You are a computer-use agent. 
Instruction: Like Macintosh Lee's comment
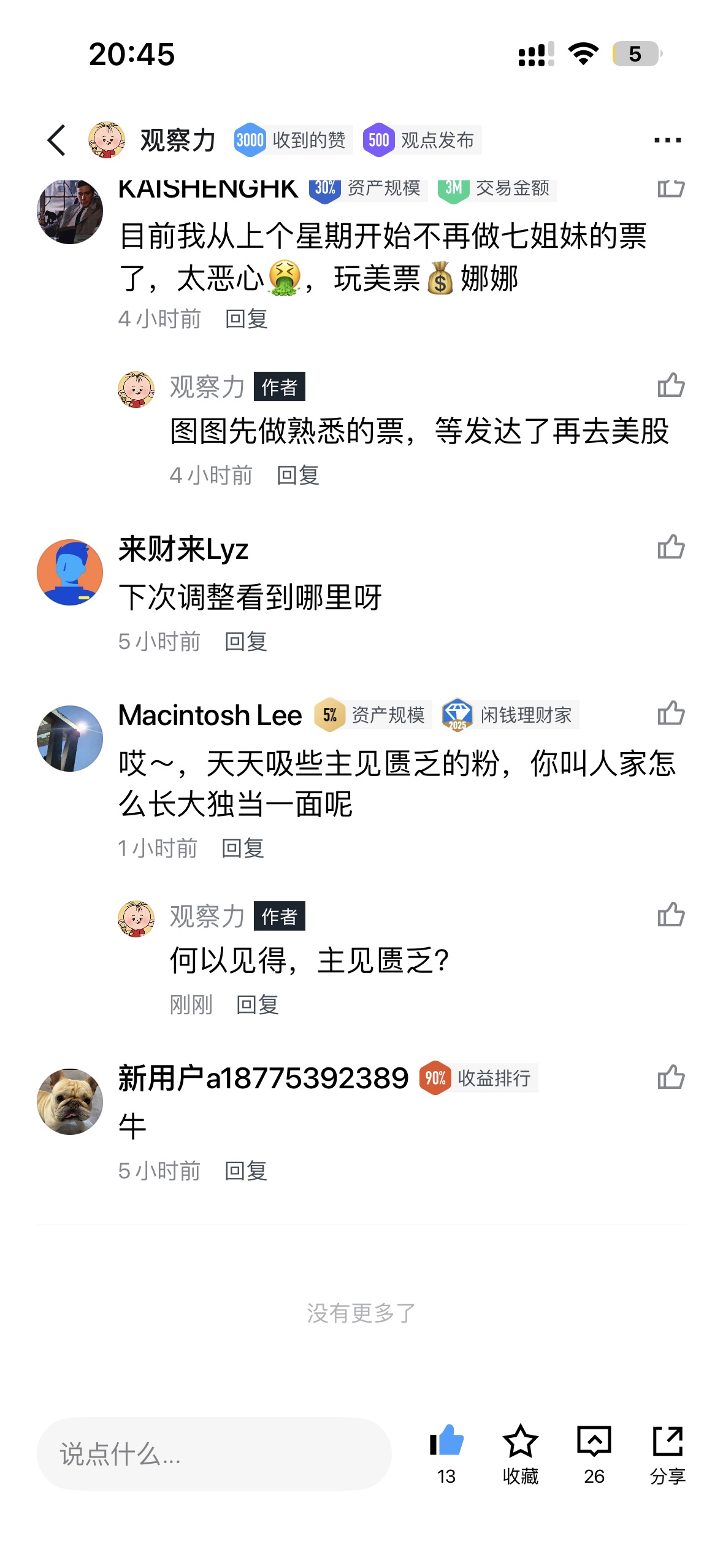pyautogui.click(x=671, y=713)
